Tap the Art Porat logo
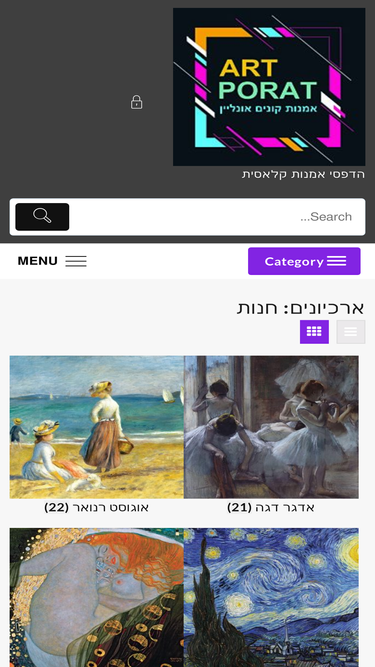 pyautogui.click(x=269, y=87)
